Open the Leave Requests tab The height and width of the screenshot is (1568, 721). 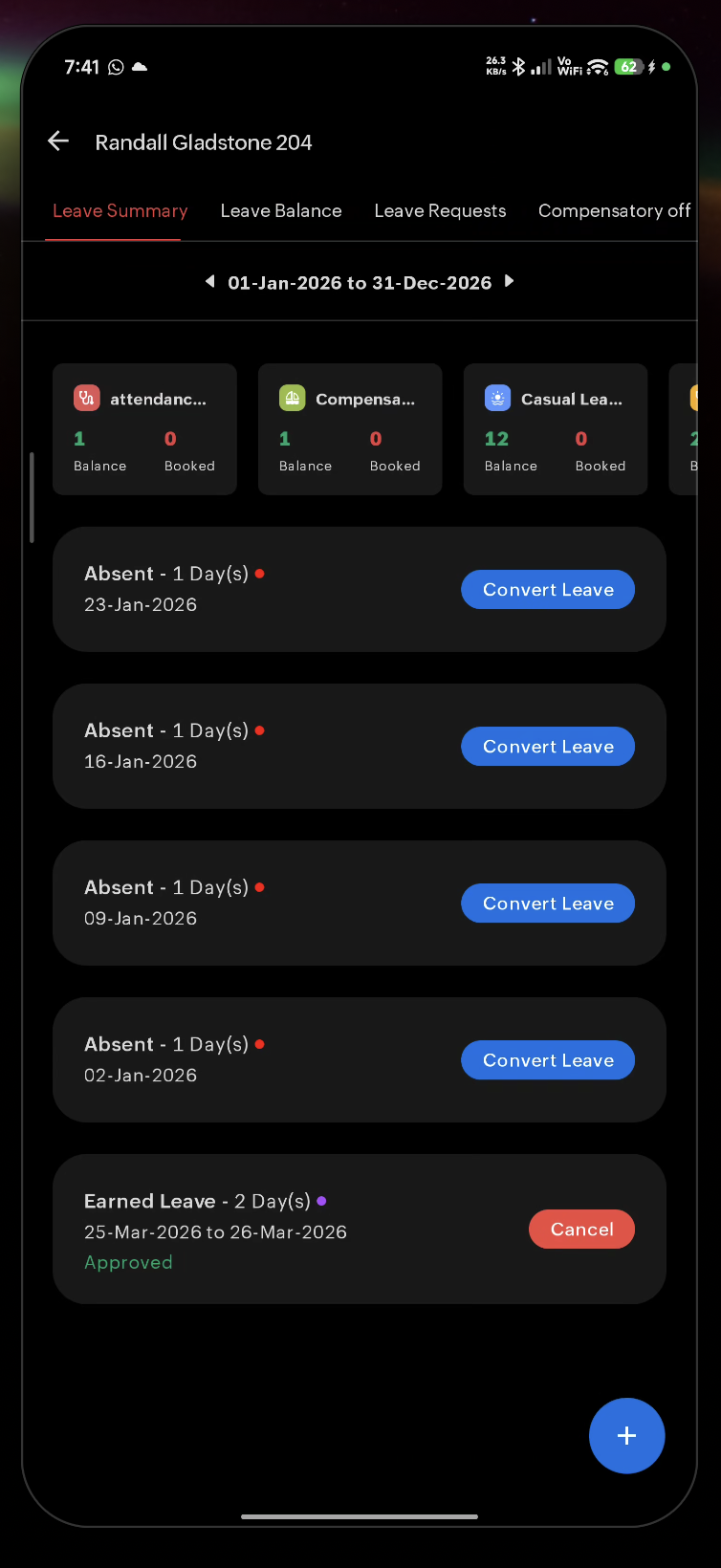point(440,211)
